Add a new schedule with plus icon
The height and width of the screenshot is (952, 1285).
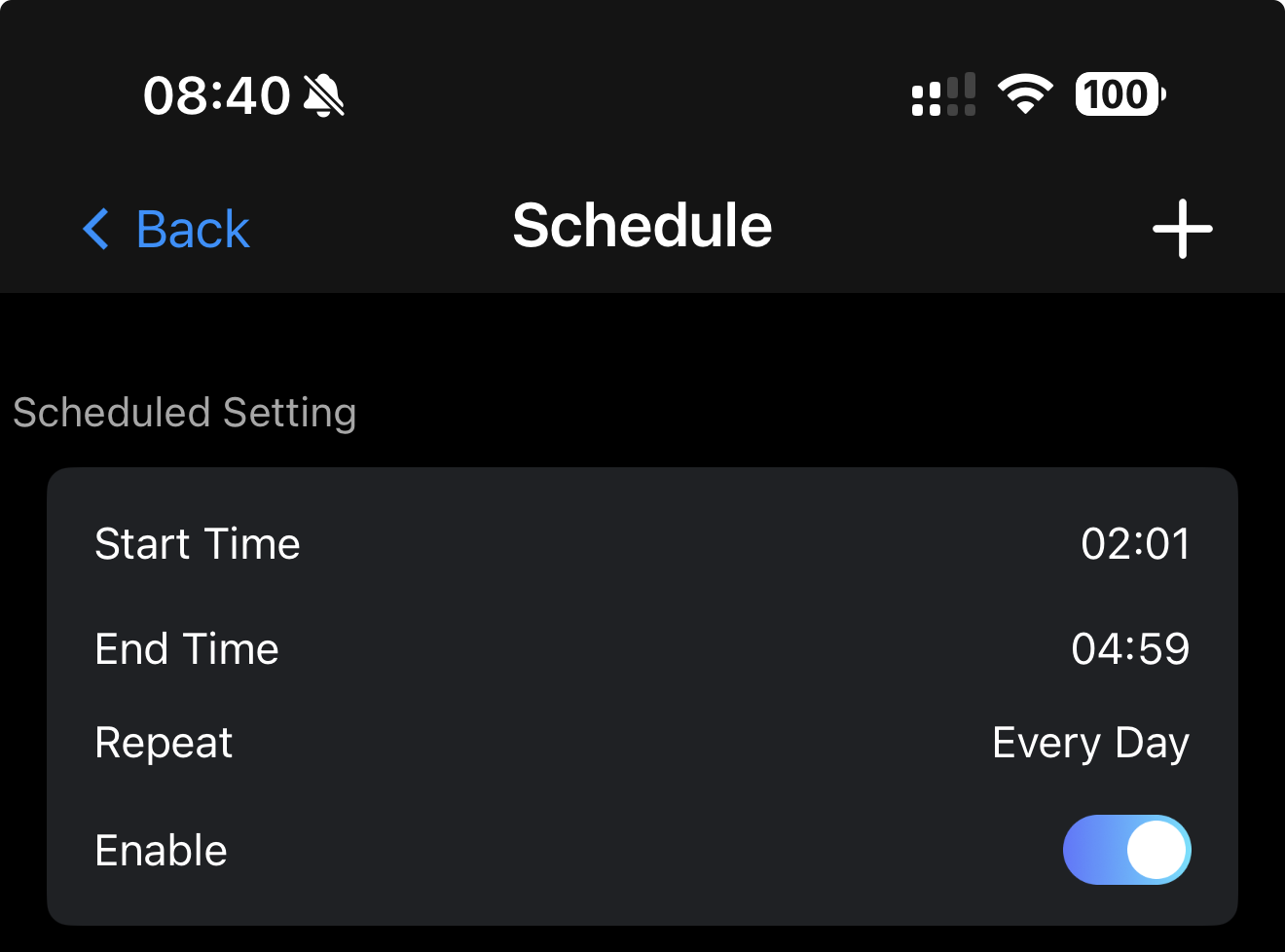click(x=1182, y=230)
